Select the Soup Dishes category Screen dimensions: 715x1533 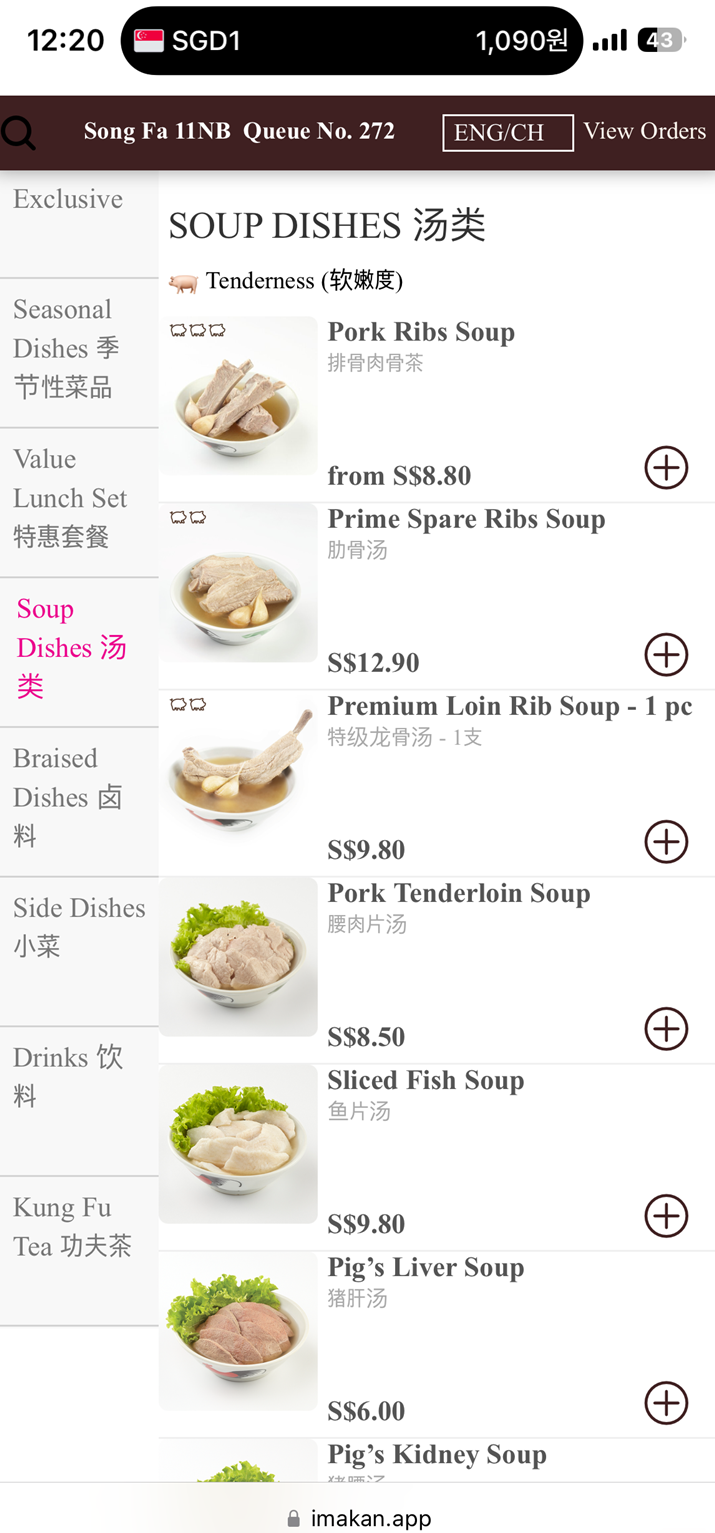[x=71, y=648]
